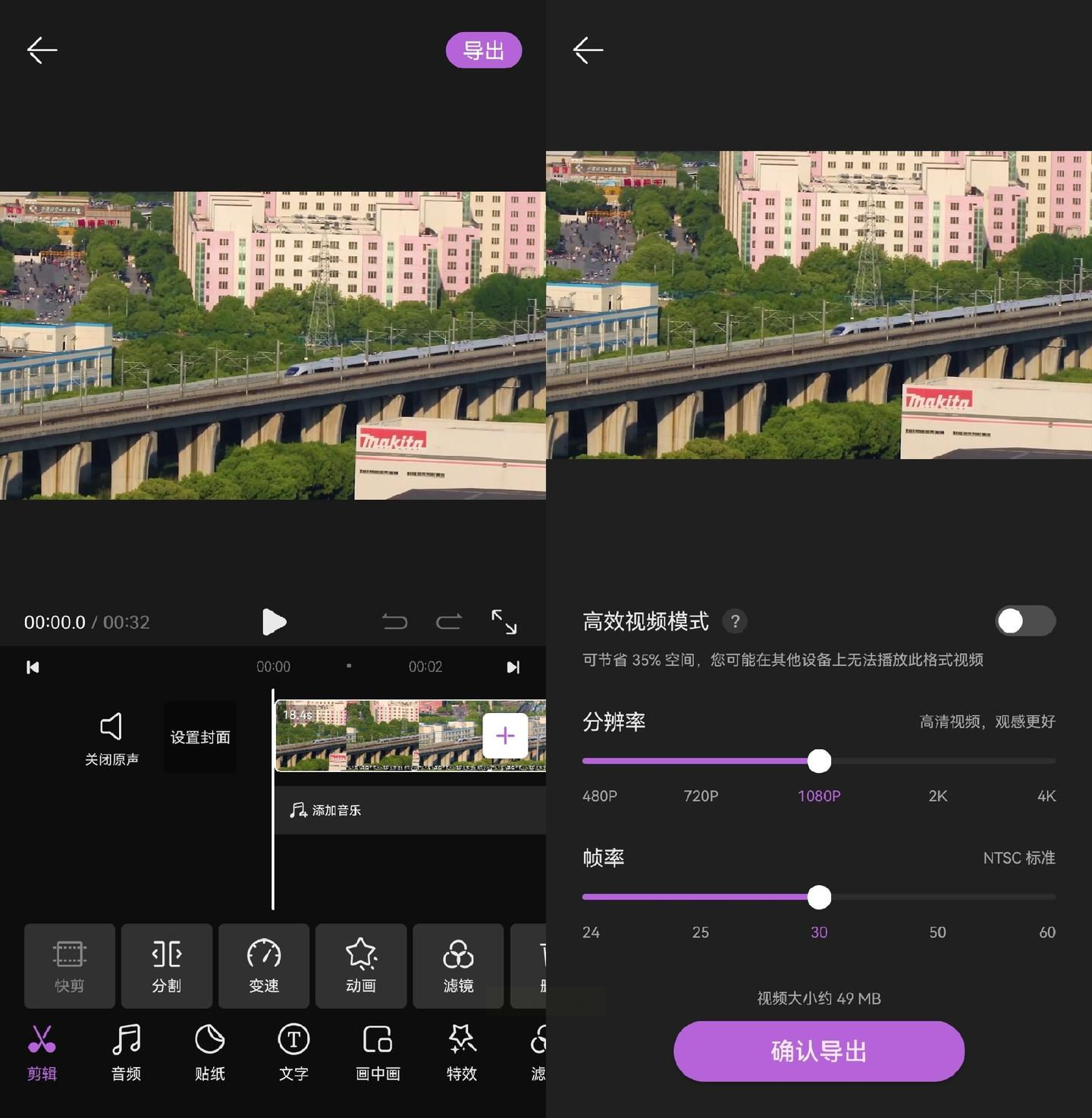Jump to the start of the timeline
The width and height of the screenshot is (1092, 1118).
click(33, 667)
